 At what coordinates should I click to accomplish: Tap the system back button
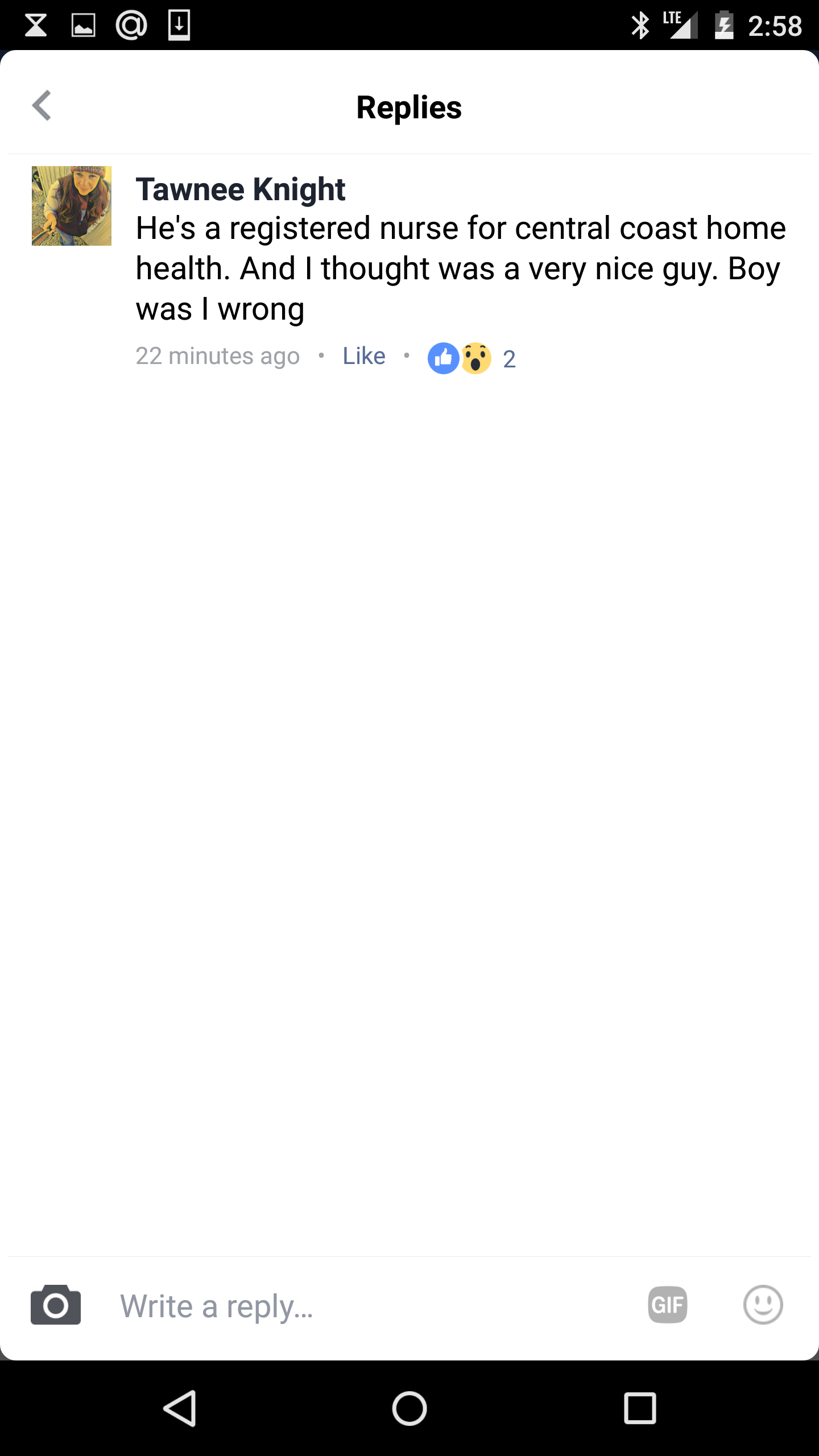pos(180,1408)
